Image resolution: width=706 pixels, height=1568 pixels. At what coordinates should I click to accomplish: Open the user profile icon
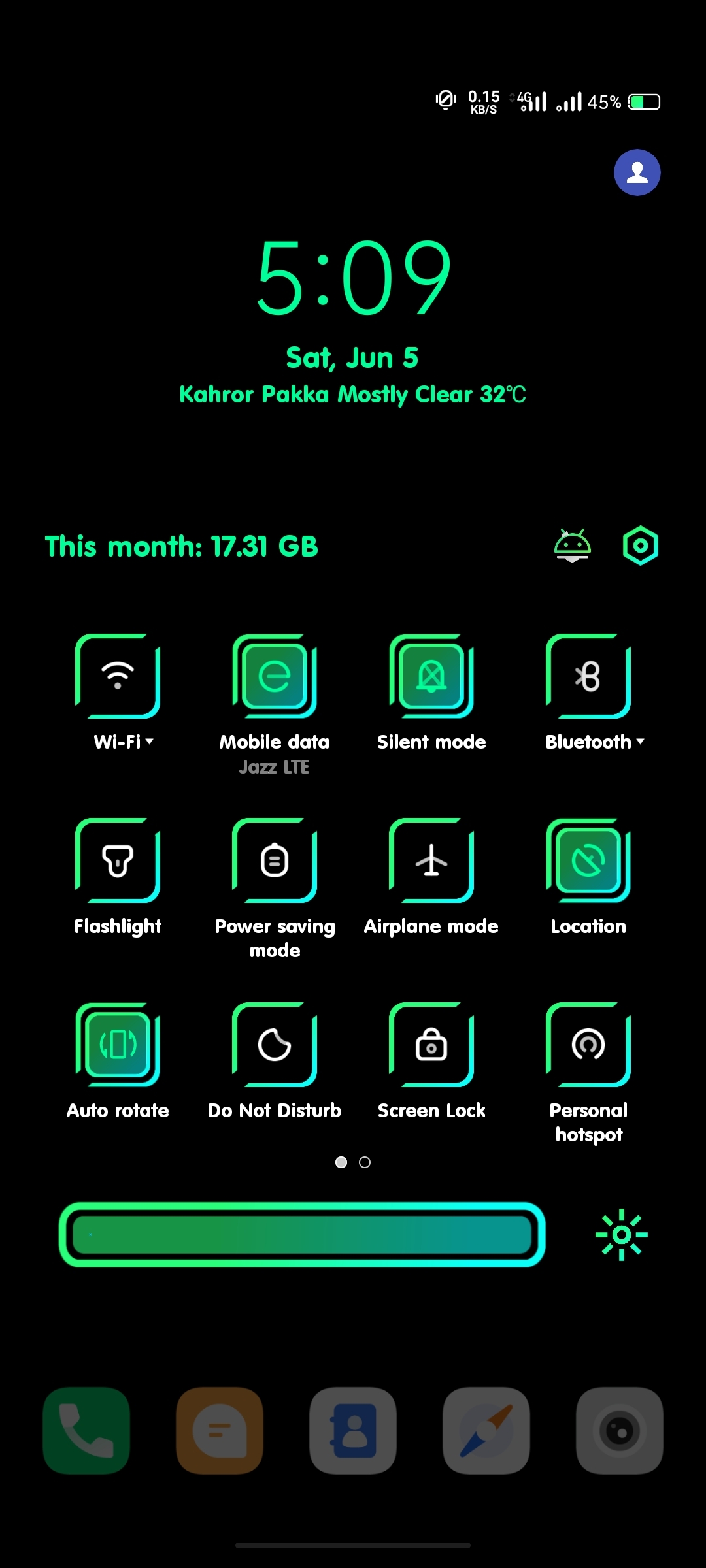pos(637,172)
